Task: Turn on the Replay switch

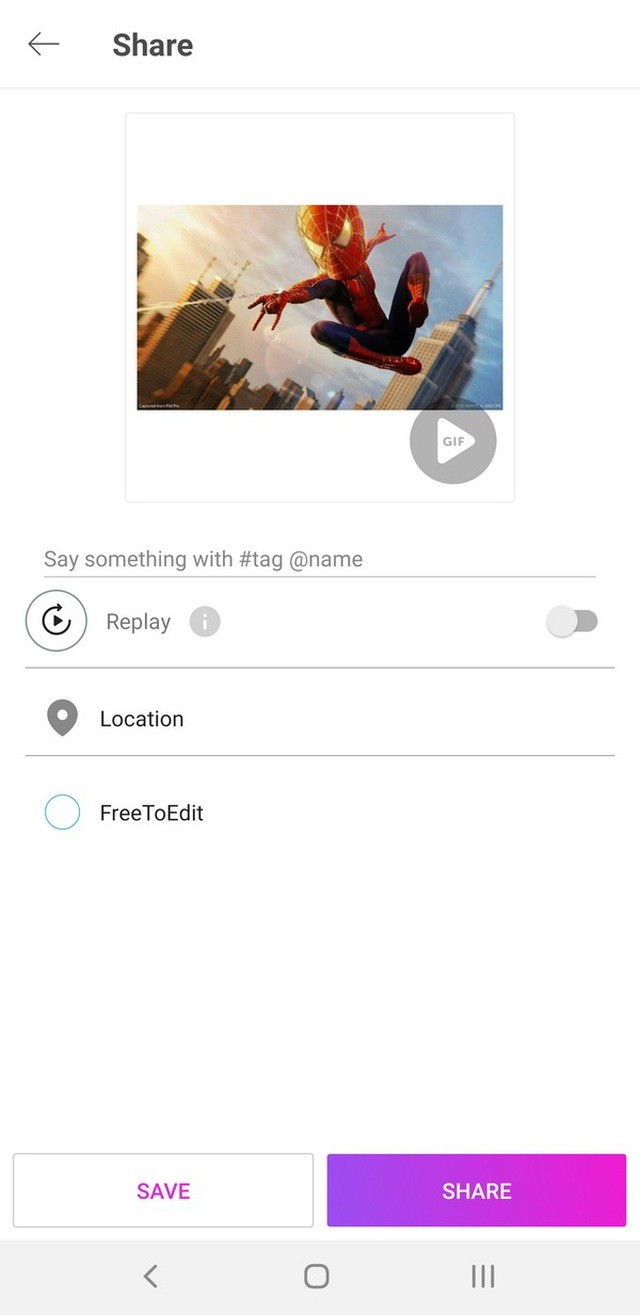Action: click(572, 621)
